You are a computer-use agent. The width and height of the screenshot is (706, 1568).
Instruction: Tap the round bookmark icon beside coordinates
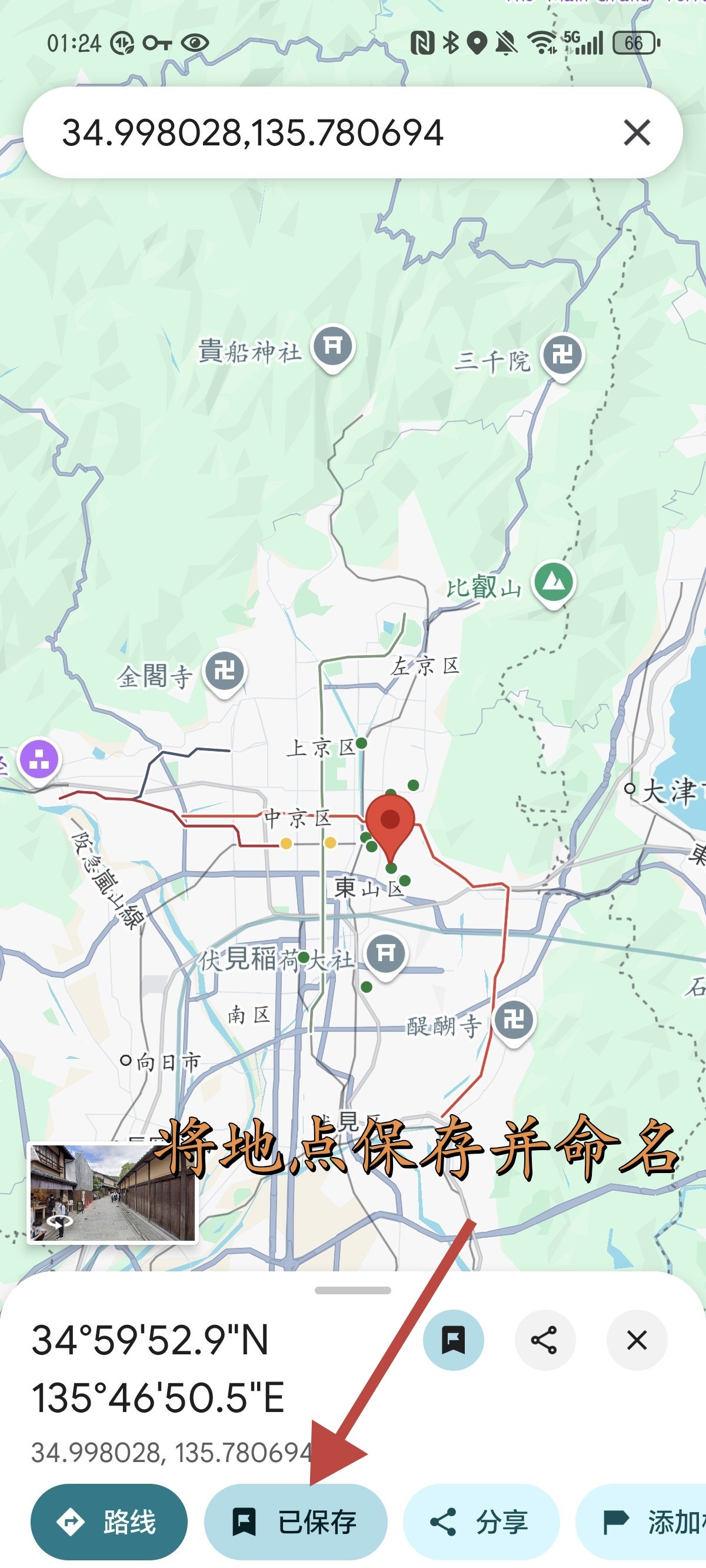(x=454, y=1340)
